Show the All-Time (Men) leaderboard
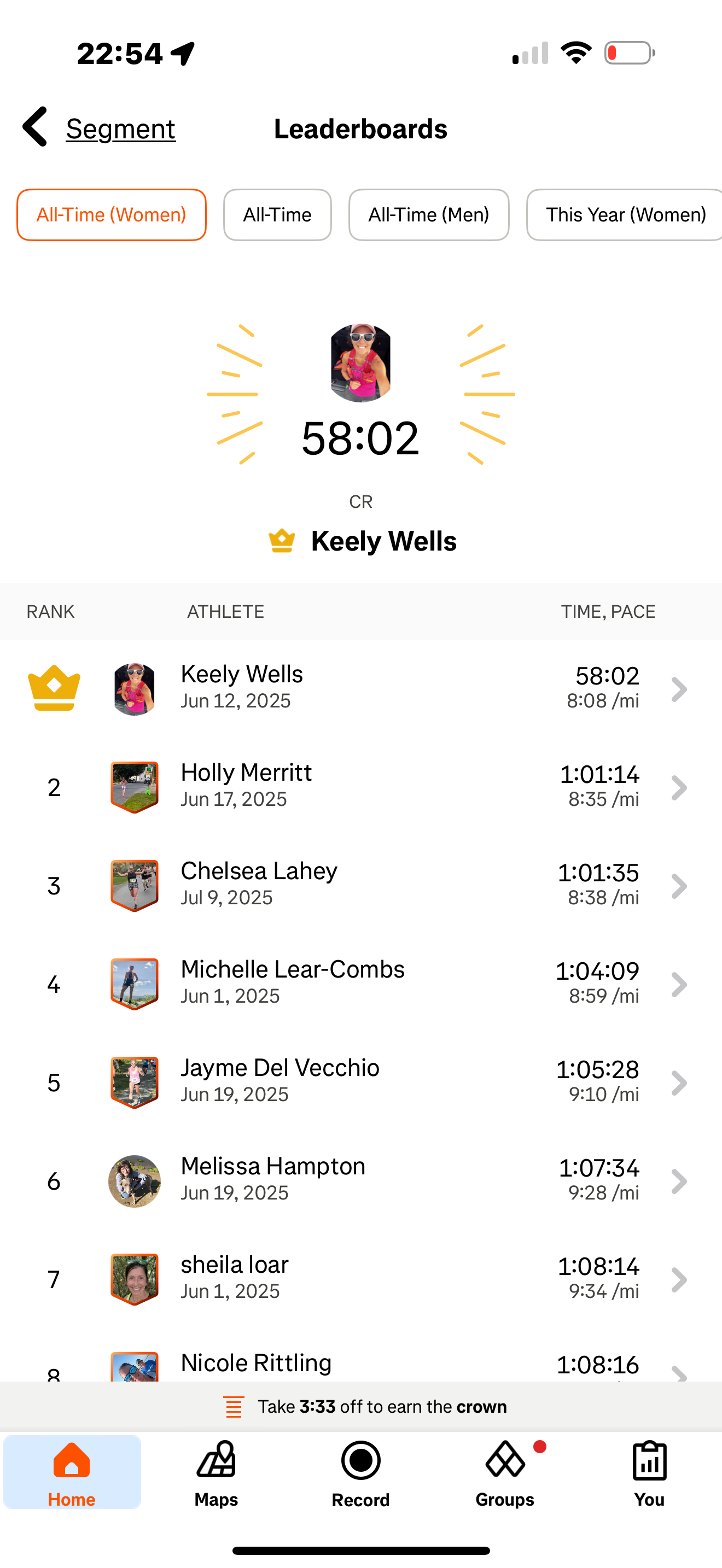This screenshot has height=1568, width=722. tap(429, 215)
